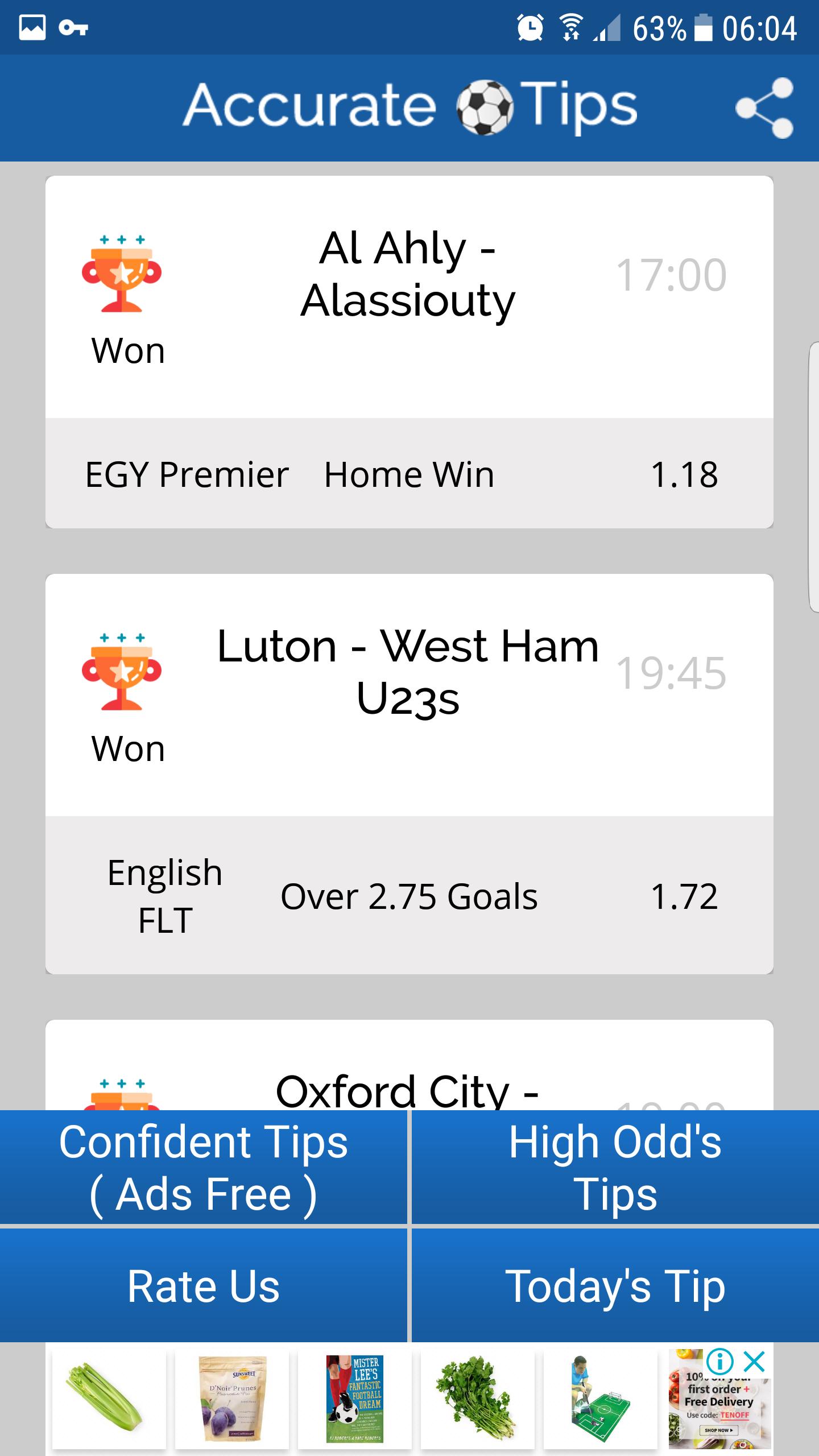819x1456 pixels.
Task: Close the bottom ad banner
Action: click(x=754, y=1362)
